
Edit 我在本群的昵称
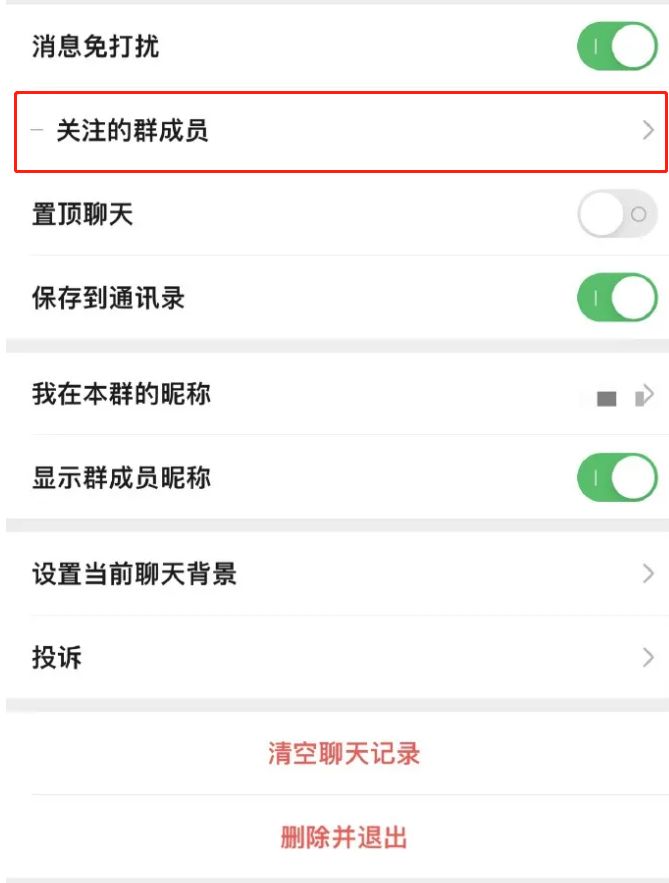340,394
